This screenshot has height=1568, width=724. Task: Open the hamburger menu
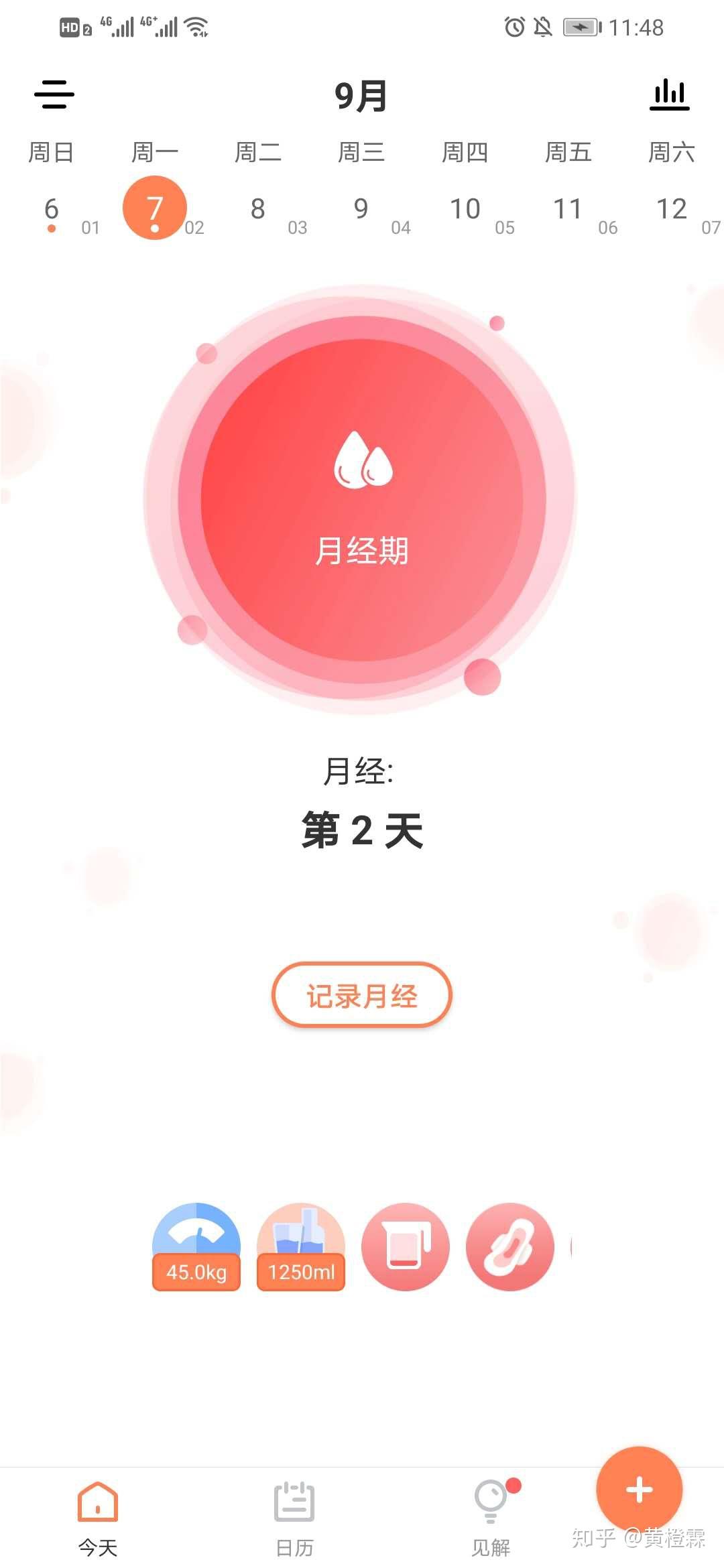coord(54,94)
